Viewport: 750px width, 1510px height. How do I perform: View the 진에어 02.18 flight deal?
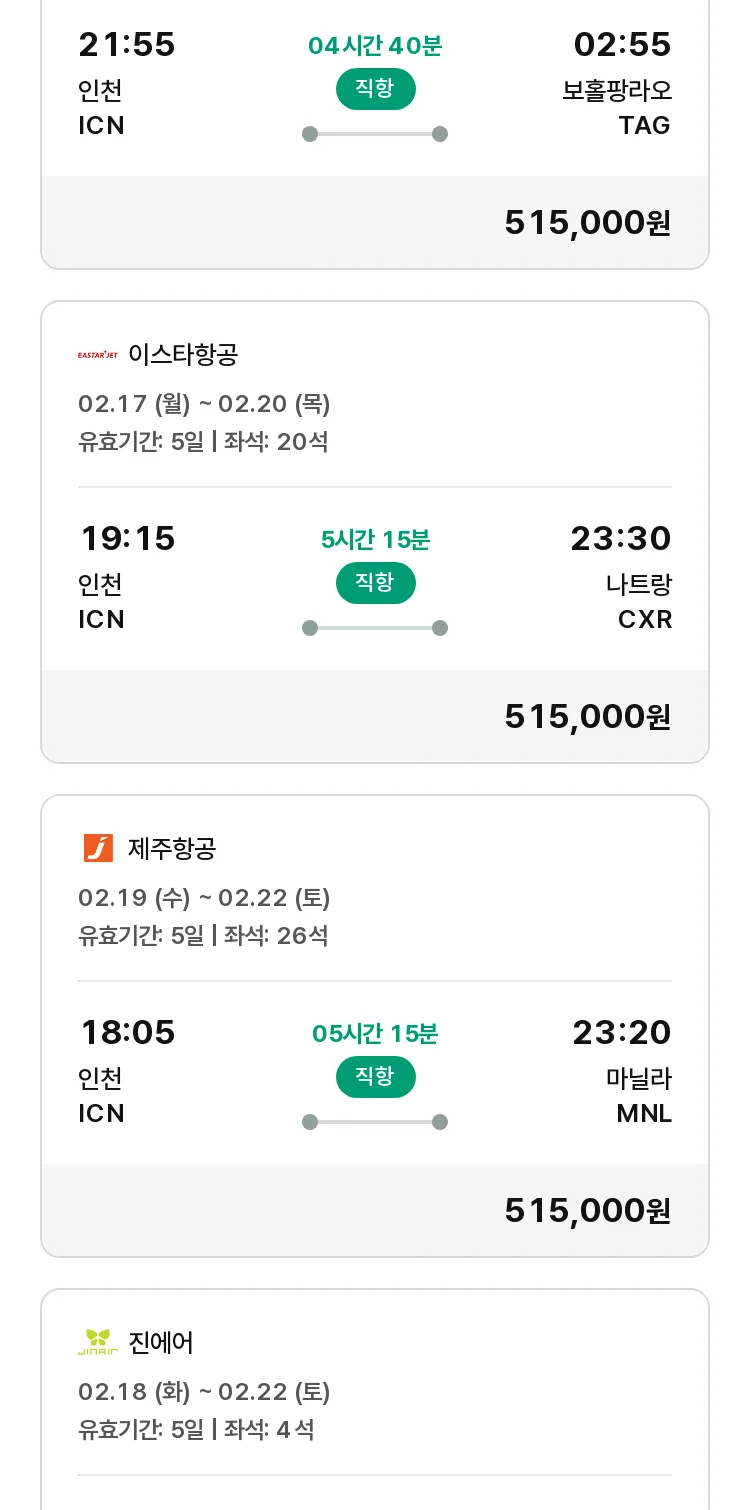pos(375,1399)
